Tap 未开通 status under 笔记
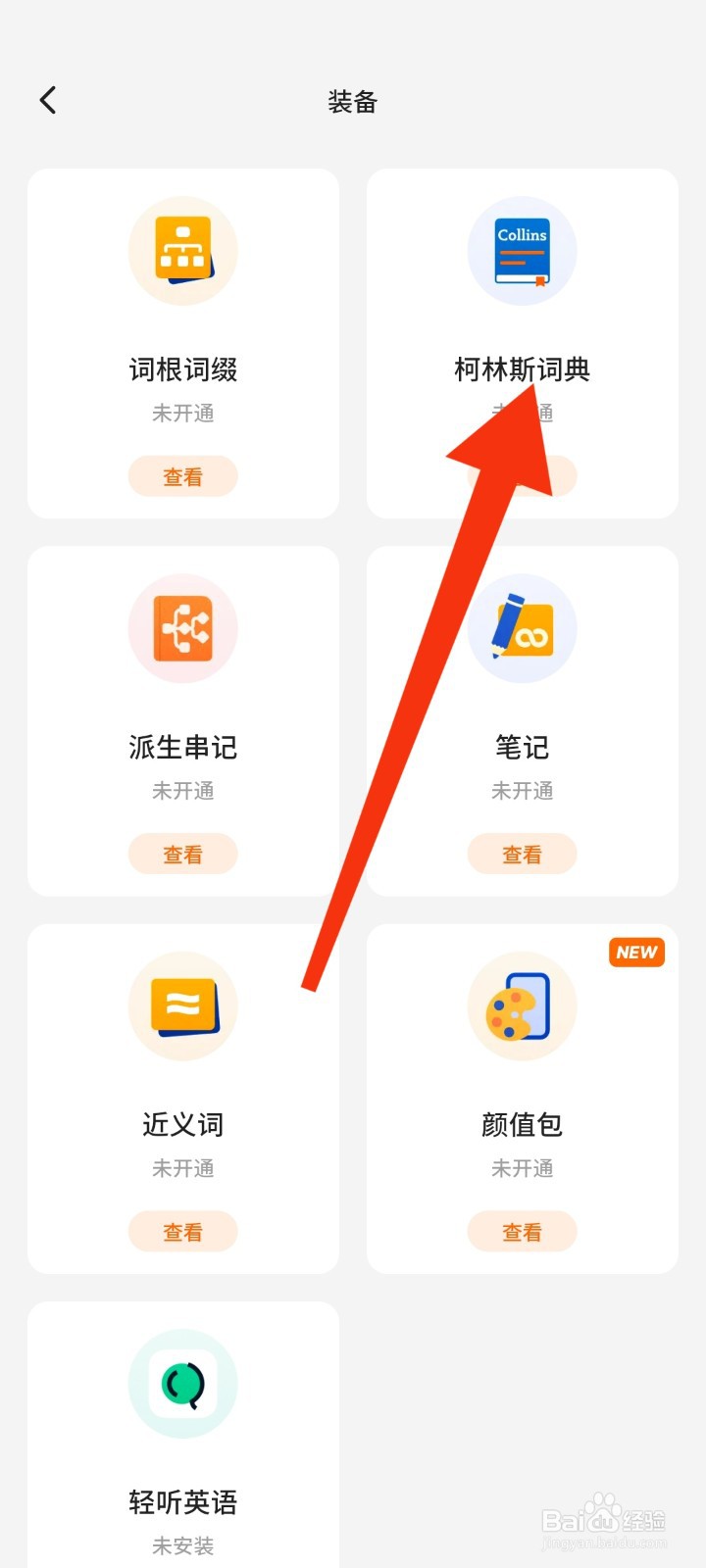The image size is (706, 1568). 522,790
